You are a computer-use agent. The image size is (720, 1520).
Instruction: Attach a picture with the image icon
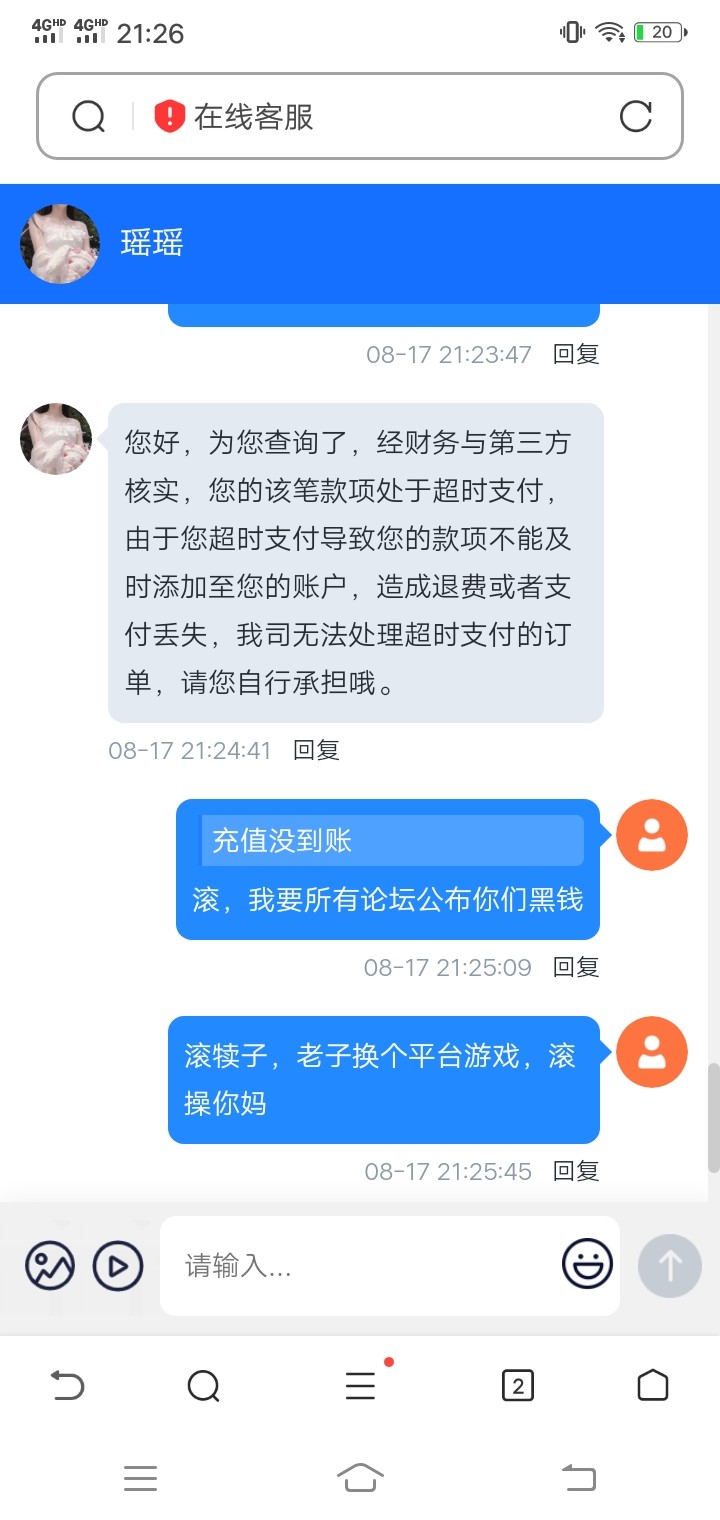click(50, 1267)
